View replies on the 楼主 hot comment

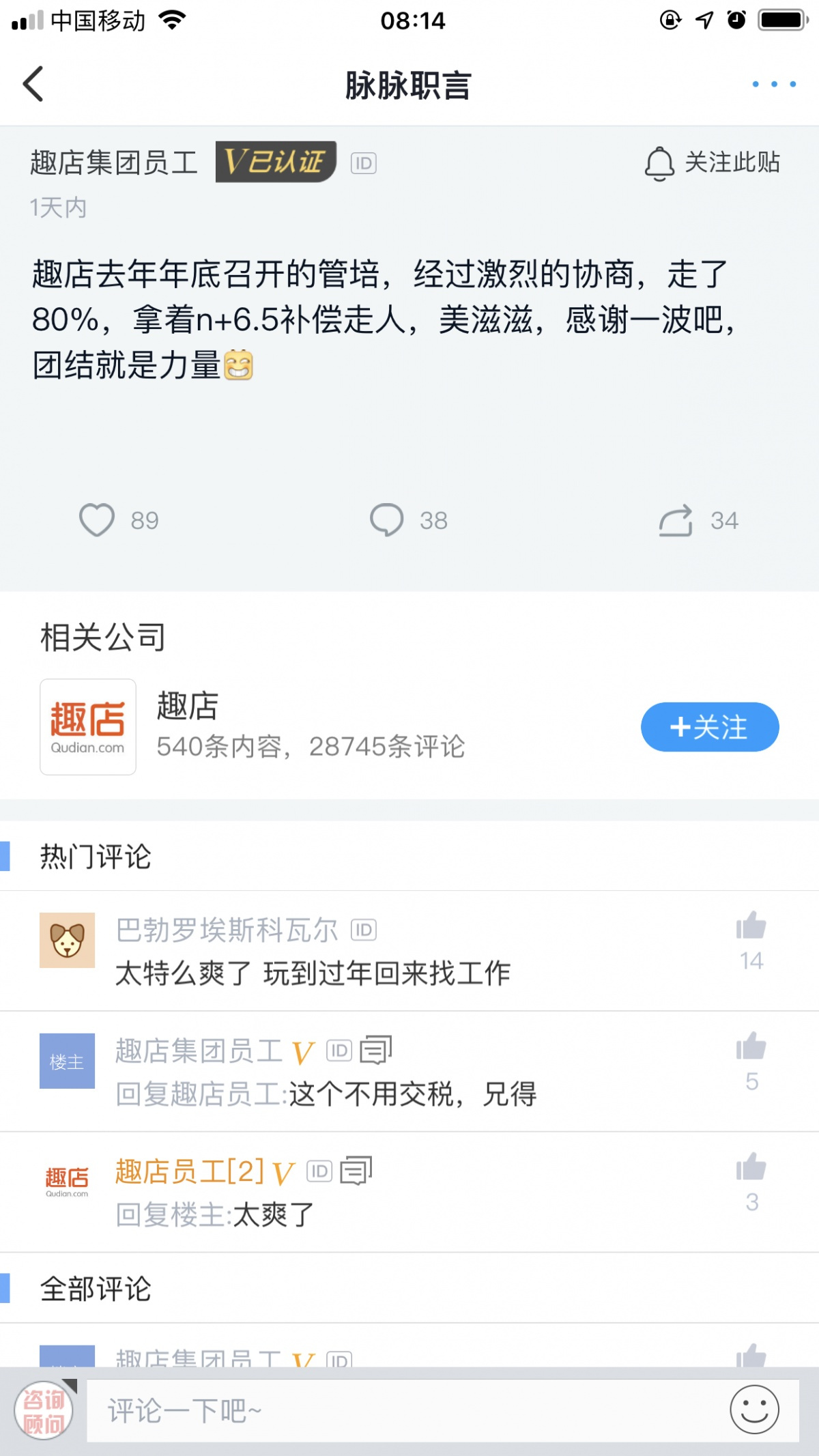coord(376,1051)
